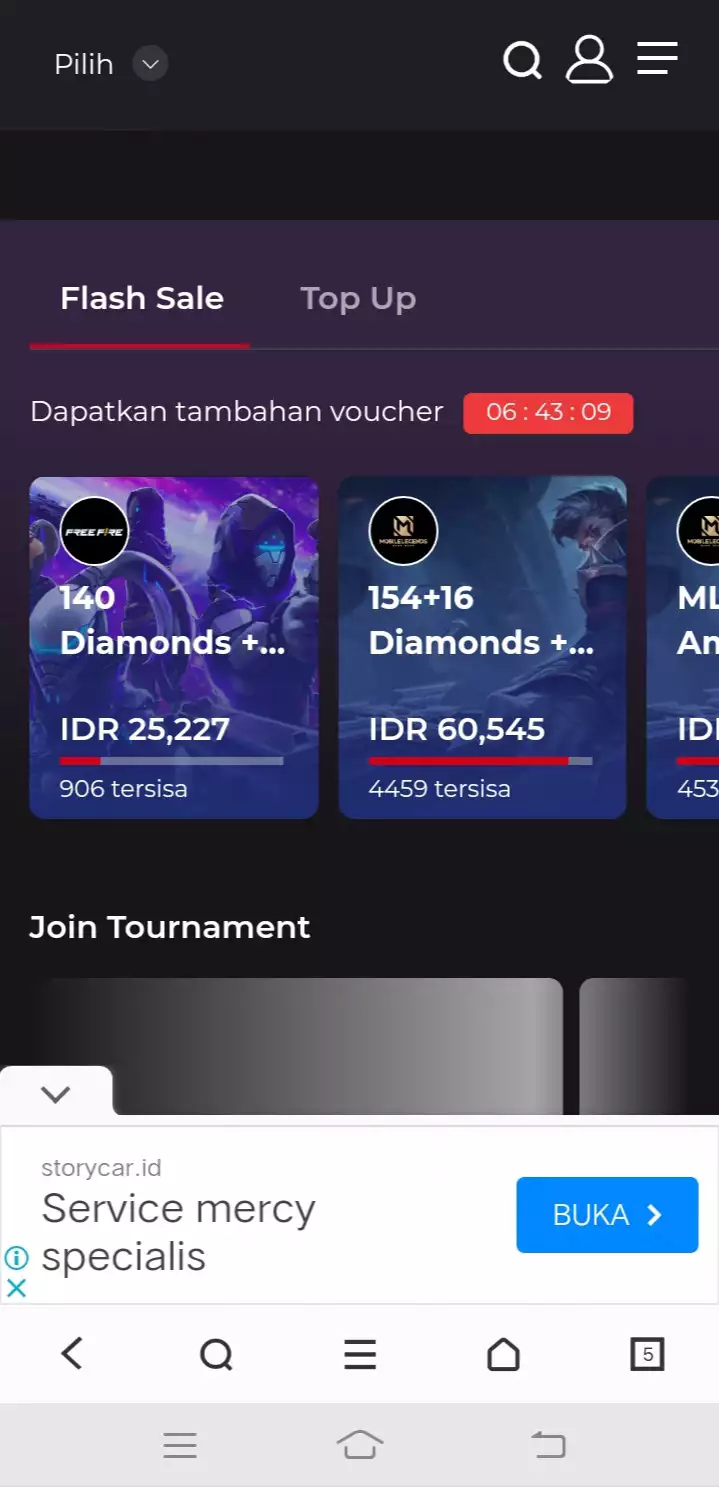Screen dimensions: 719x1487
Task: Go back using browser back arrow
Action: click(x=72, y=1354)
